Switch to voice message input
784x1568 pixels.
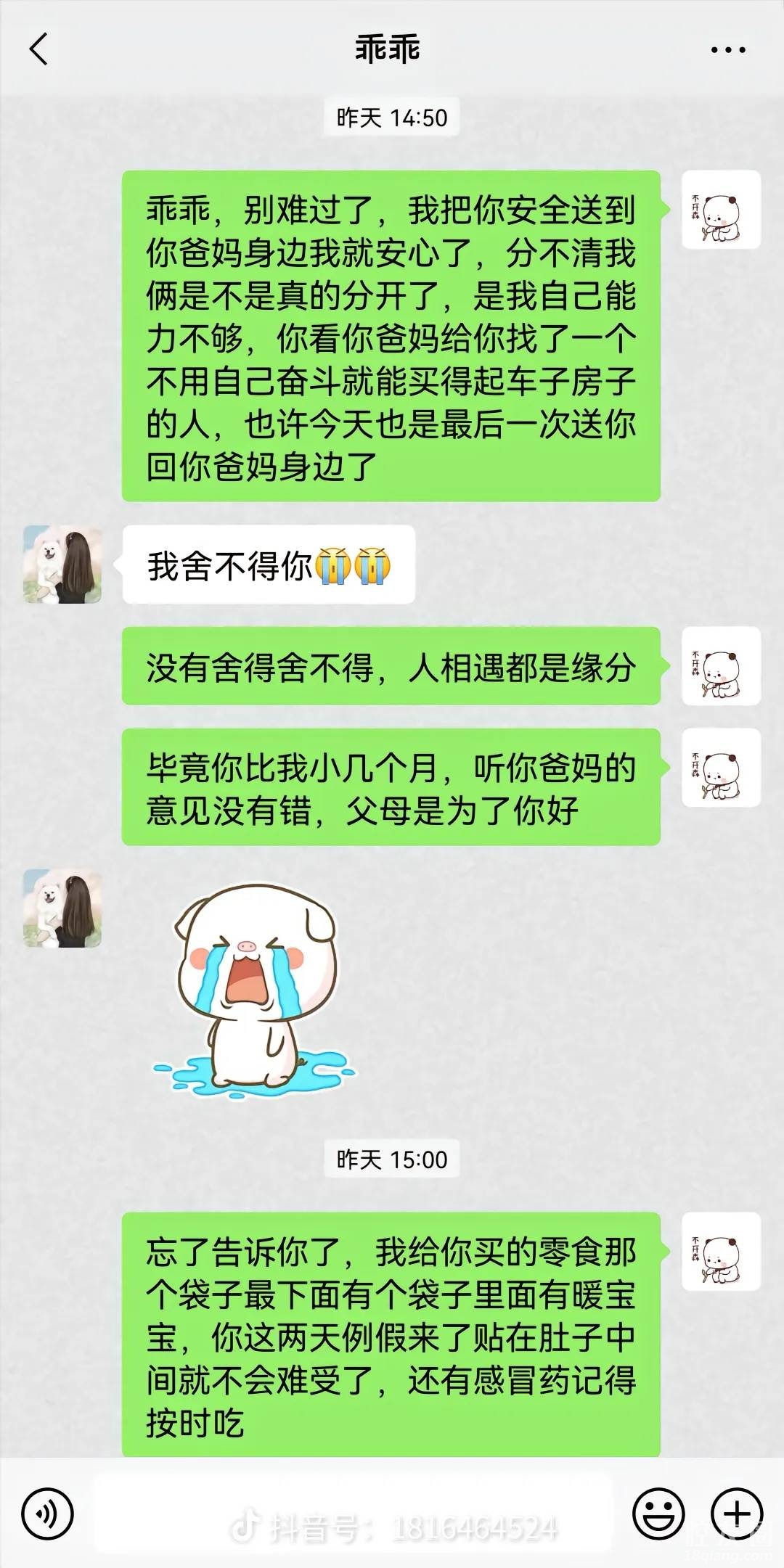pyautogui.click(x=48, y=1514)
